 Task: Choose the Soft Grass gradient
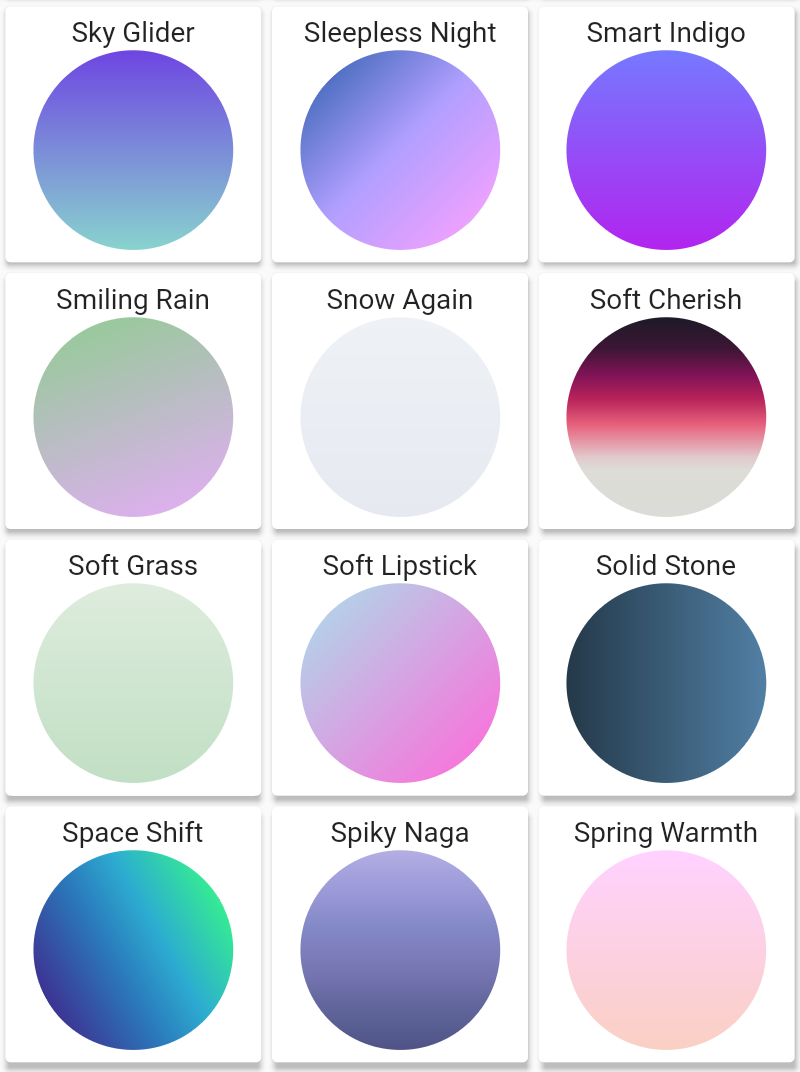(x=133, y=683)
